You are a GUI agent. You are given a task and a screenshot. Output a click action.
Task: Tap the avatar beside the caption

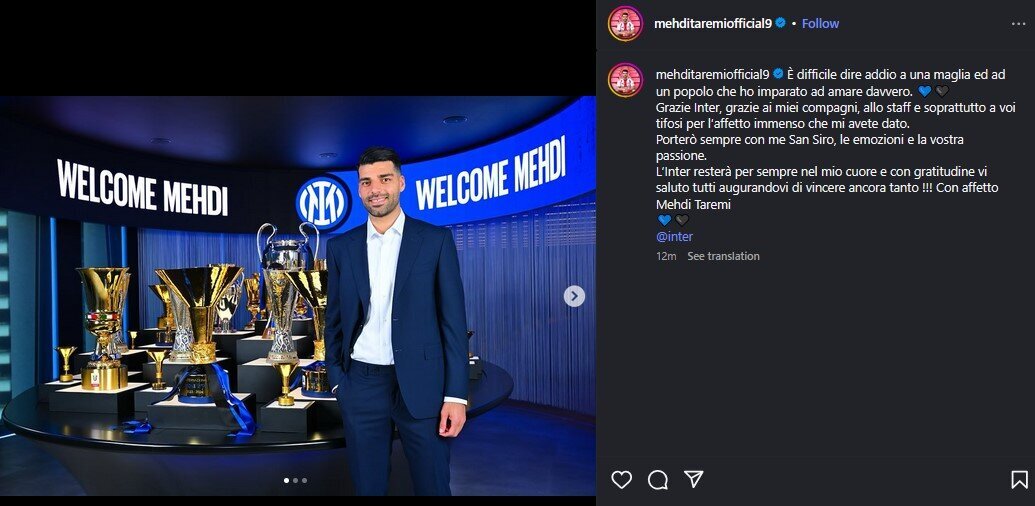pyautogui.click(x=625, y=80)
